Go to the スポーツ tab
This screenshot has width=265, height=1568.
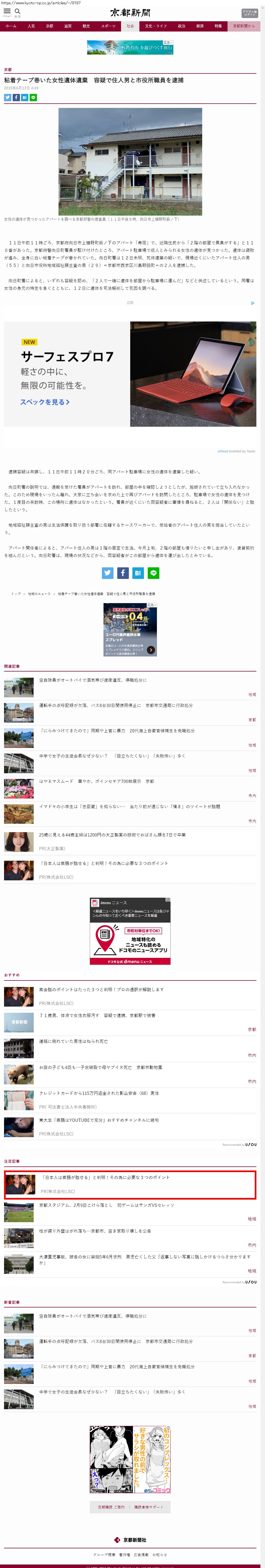pos(108,26)
